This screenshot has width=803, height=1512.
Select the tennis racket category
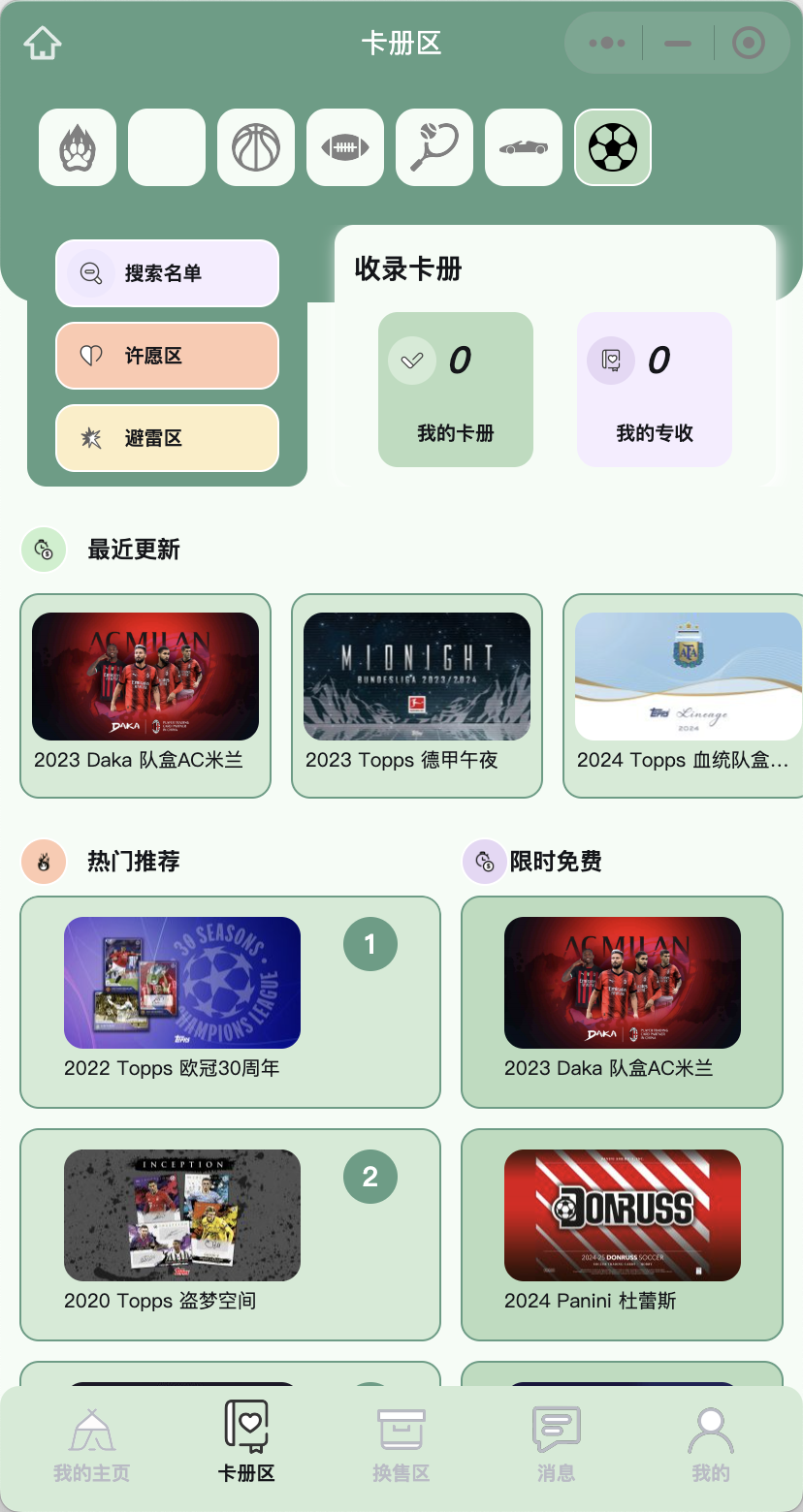(434, 147)
